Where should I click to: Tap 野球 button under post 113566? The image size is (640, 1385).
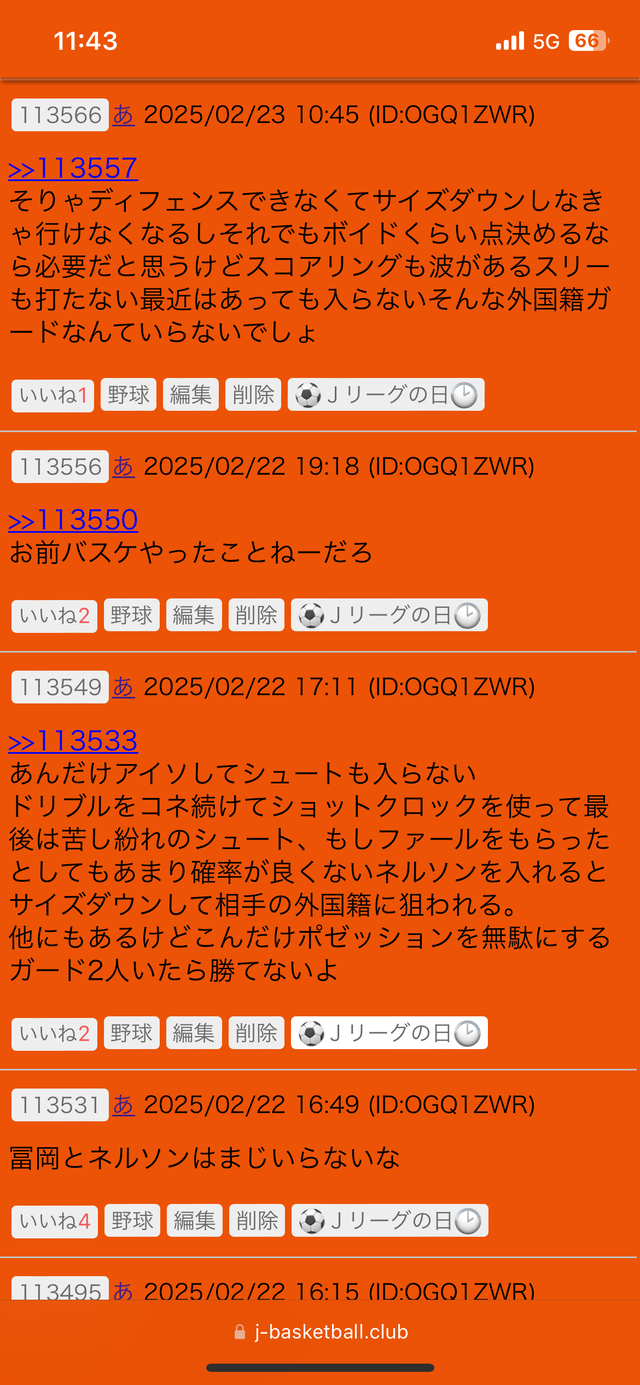129,395
